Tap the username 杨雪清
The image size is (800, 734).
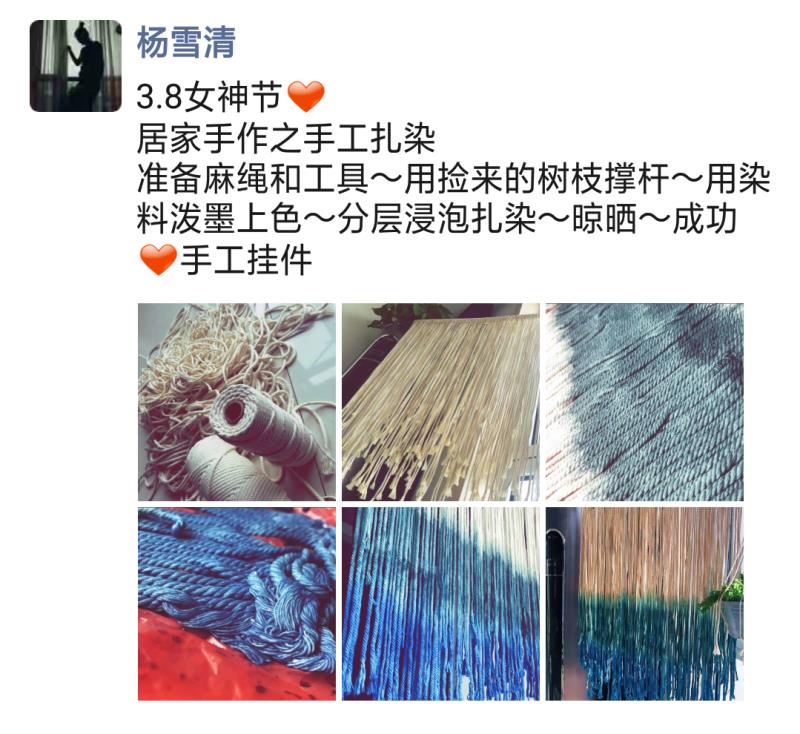click(x=185, y=43)
